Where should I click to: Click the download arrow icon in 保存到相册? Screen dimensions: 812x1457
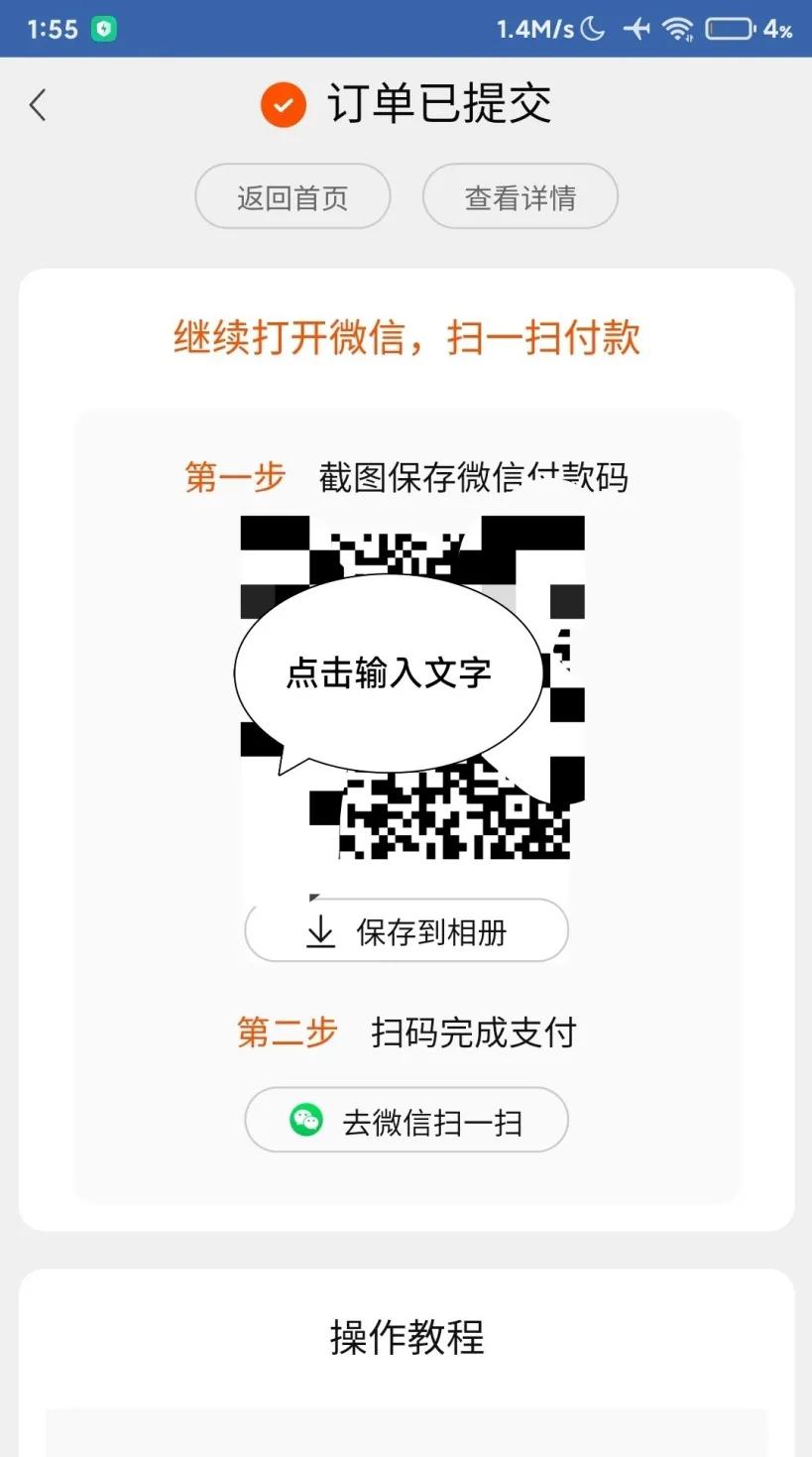tap(318, 930)
